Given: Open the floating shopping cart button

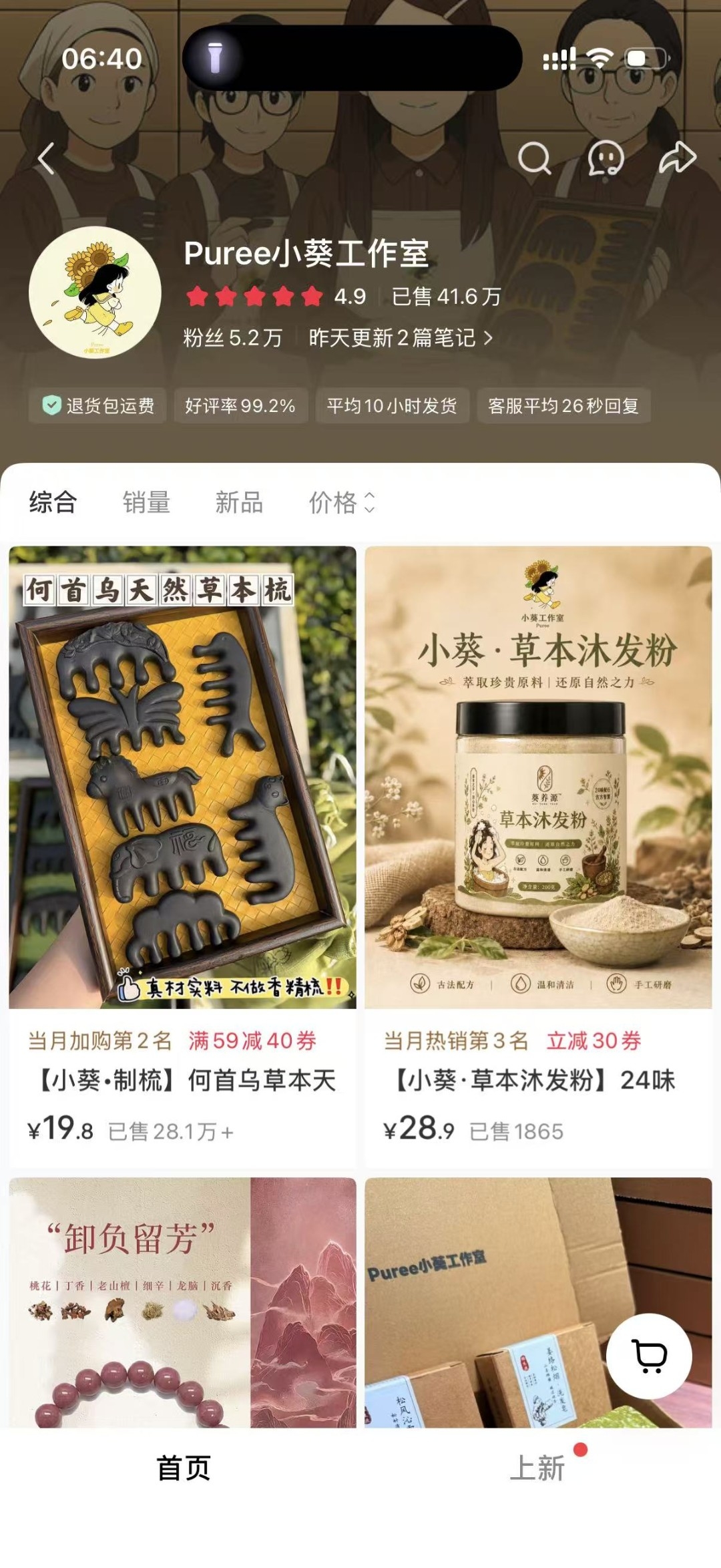Looking at the screenshot, I should click(x=649, y=1356).
